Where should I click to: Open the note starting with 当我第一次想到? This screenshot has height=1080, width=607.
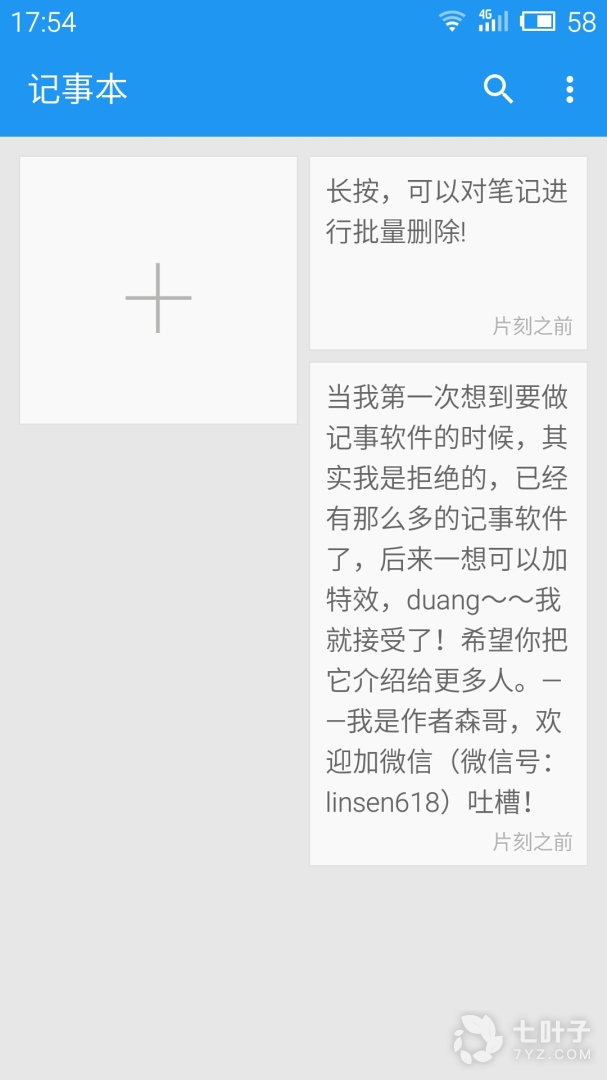point(448,612)
